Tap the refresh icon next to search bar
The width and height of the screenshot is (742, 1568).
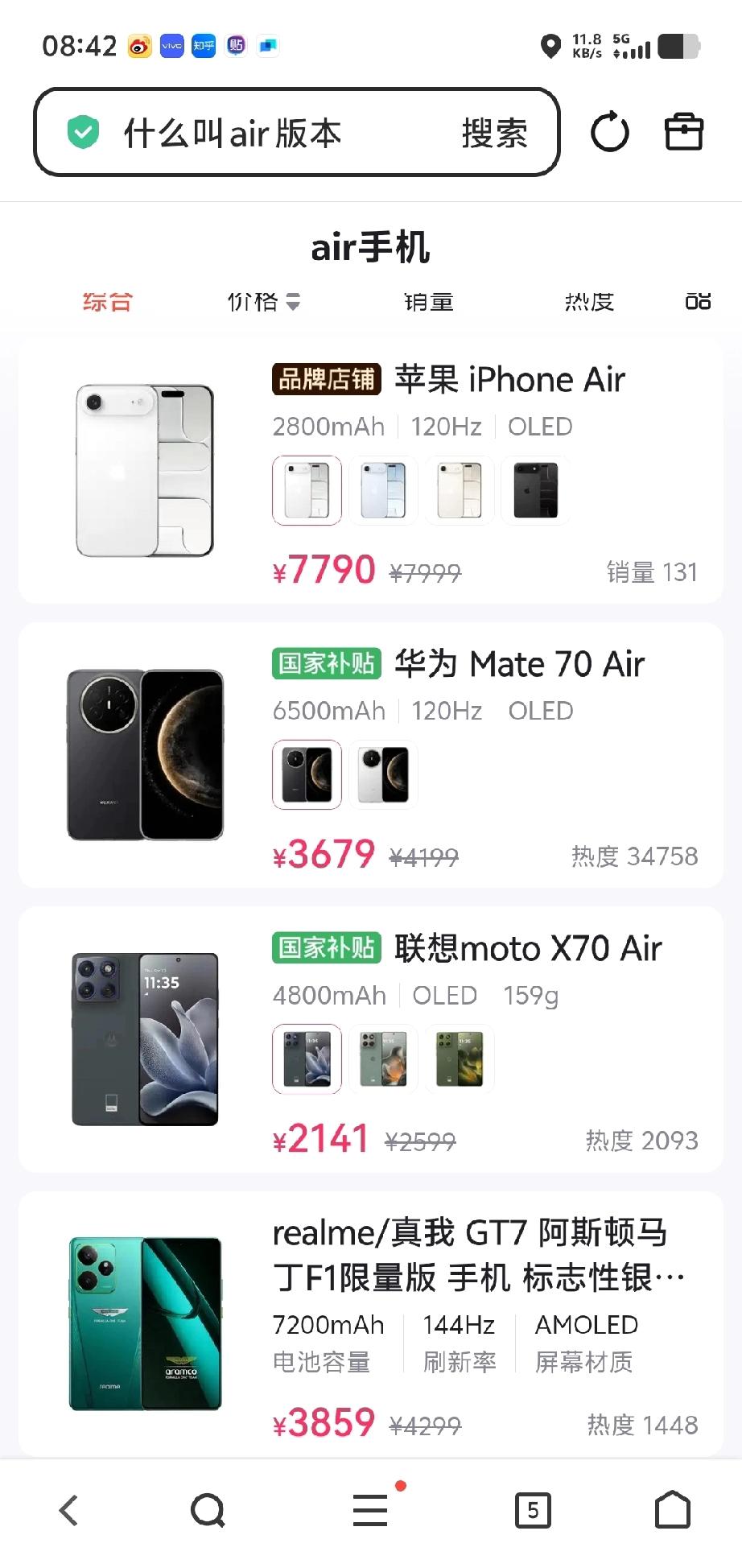611,131
